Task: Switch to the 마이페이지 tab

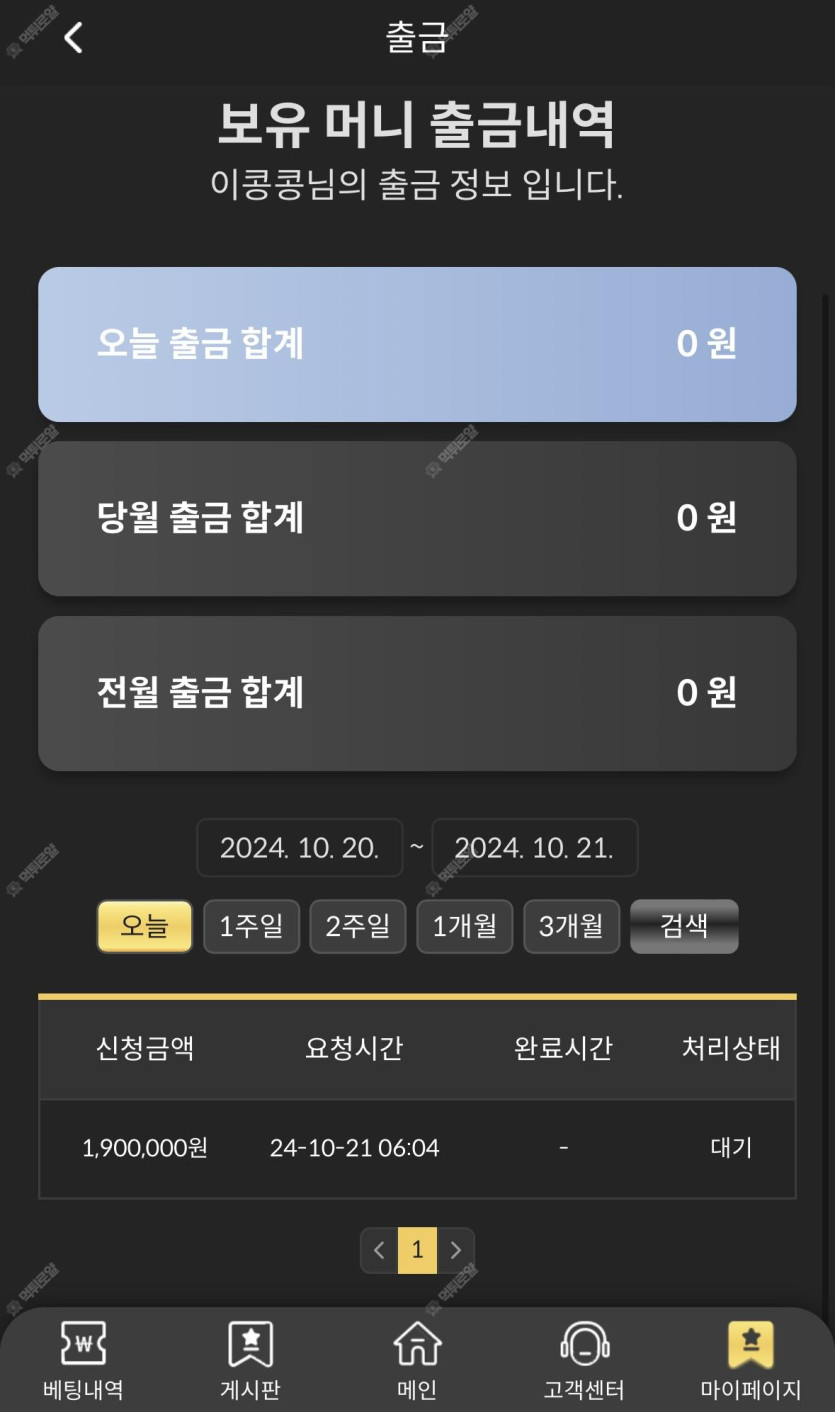Action: (751, 1360)
